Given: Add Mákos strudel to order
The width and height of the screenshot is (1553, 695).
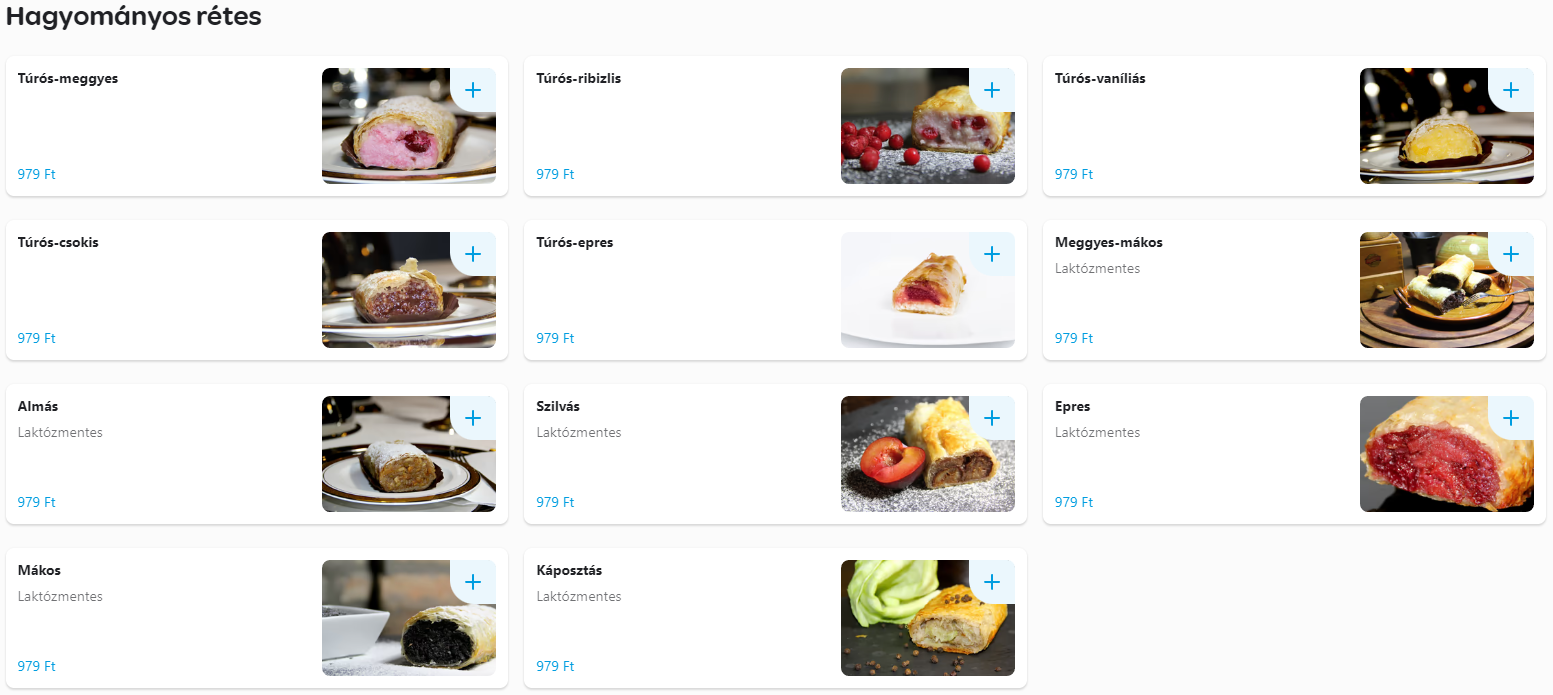Looking at the screenshot, I should click(473, 582).
